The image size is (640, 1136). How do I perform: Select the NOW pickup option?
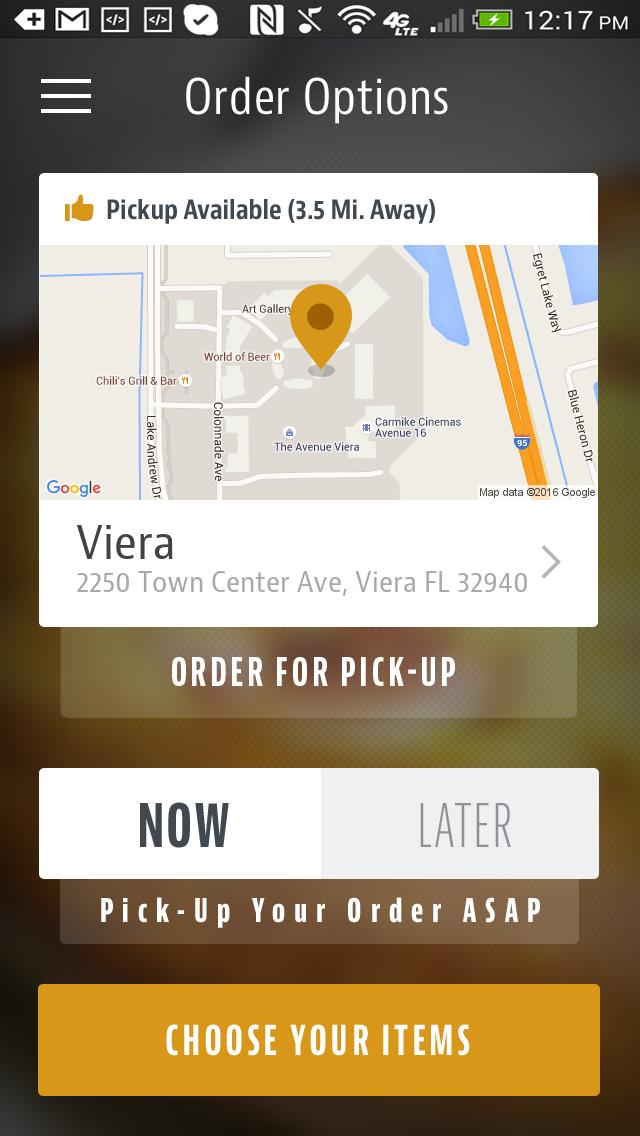pyautogui.click(x=181, y=824)
